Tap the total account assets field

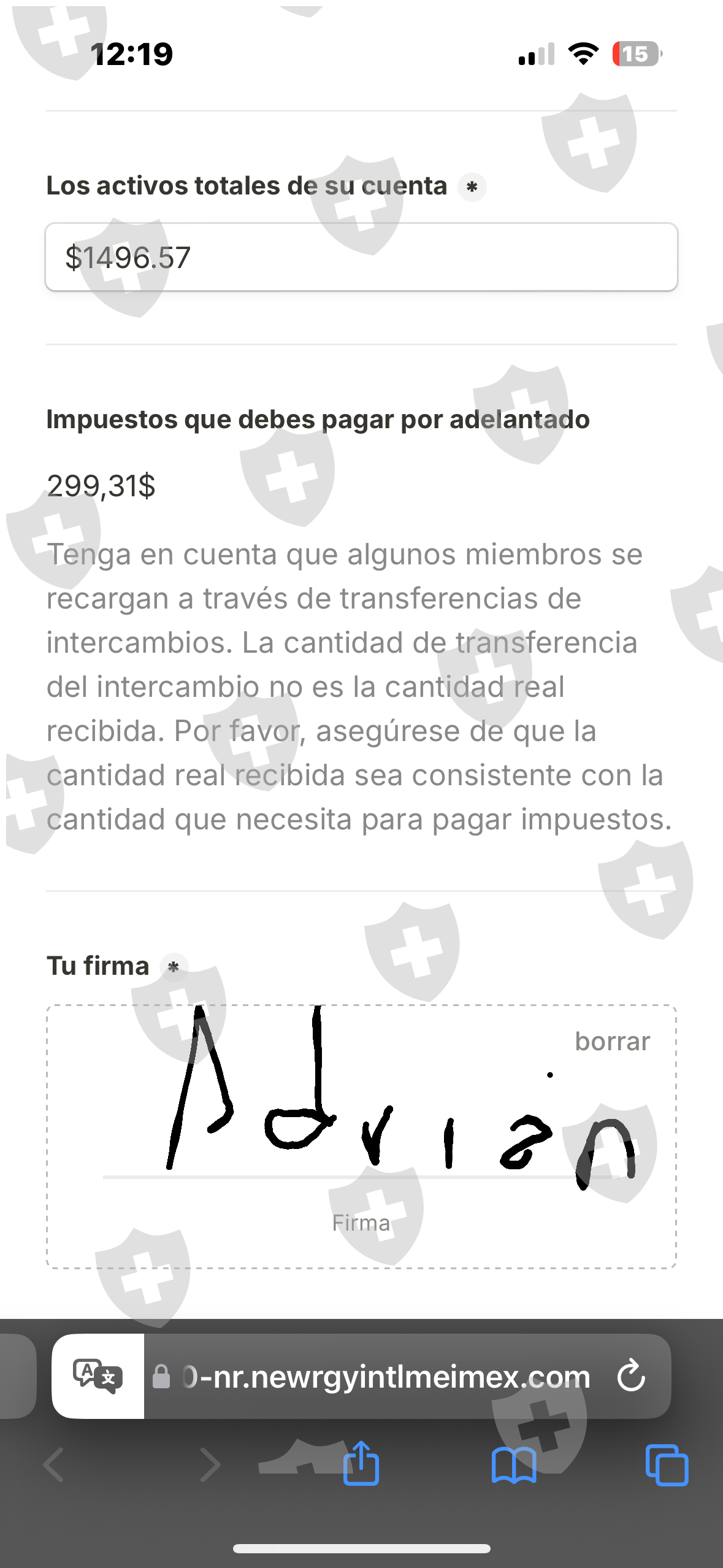pyautogui.click(x=361, y=257)
